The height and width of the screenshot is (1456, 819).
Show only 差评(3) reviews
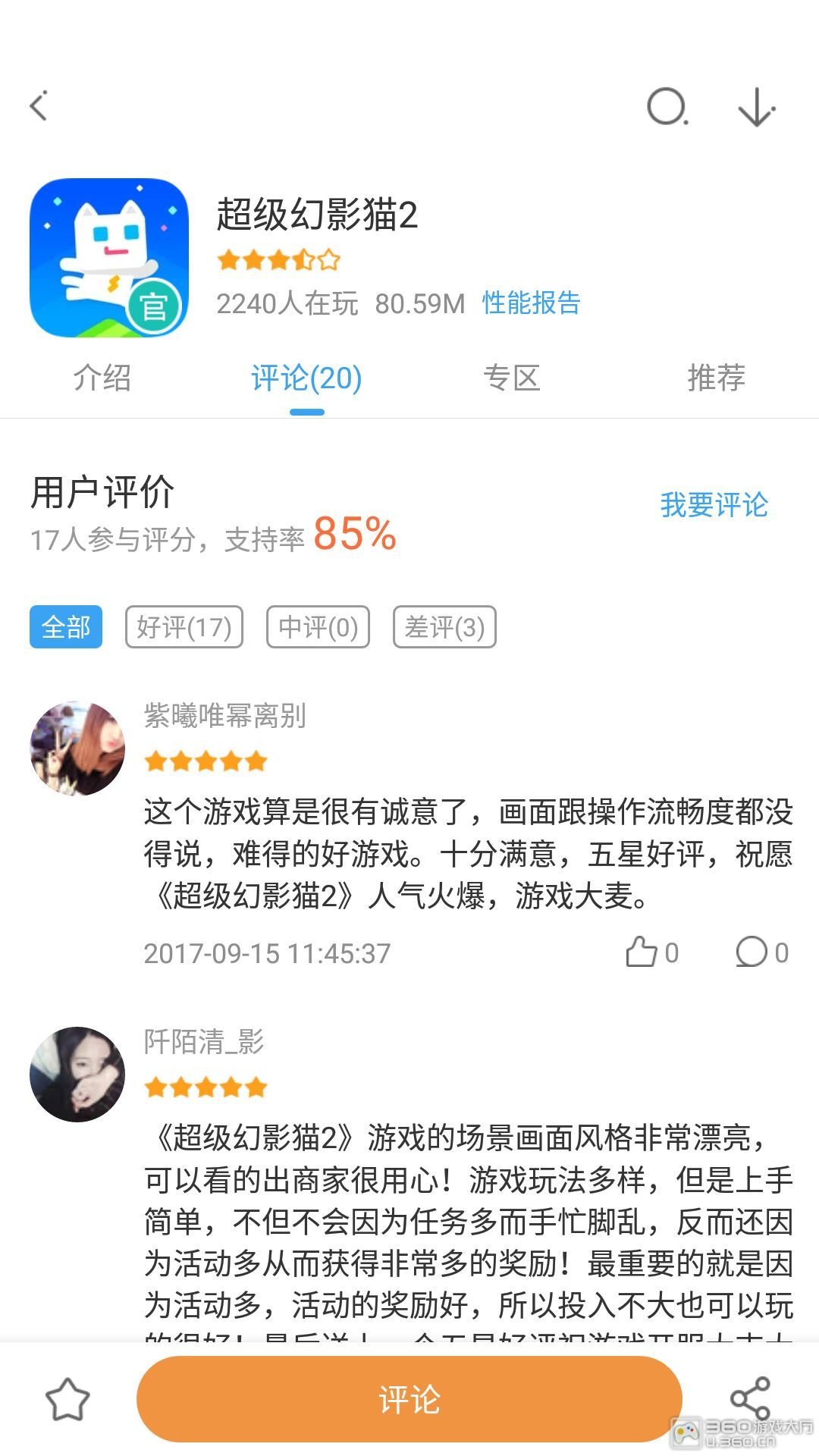444,627
